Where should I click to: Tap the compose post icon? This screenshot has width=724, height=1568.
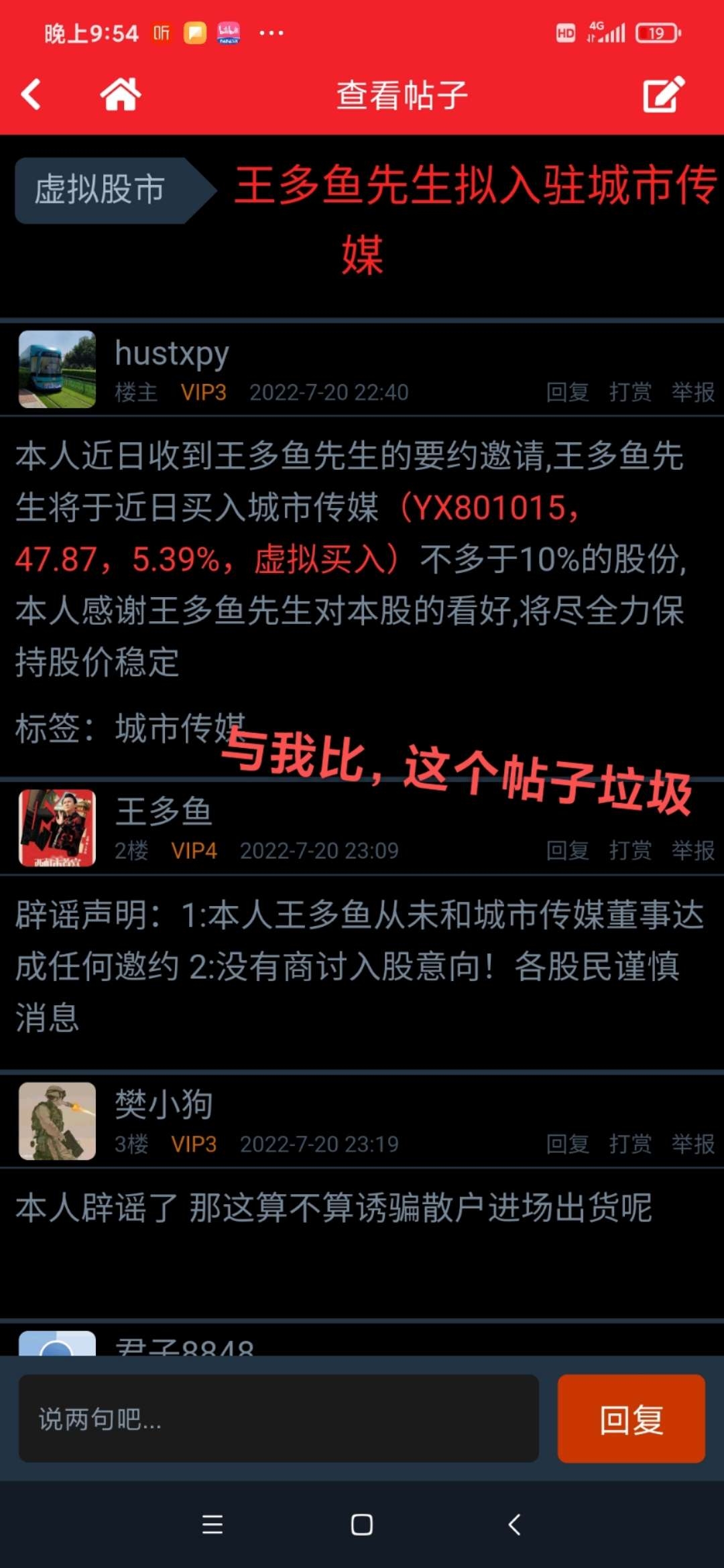(664, 94)
